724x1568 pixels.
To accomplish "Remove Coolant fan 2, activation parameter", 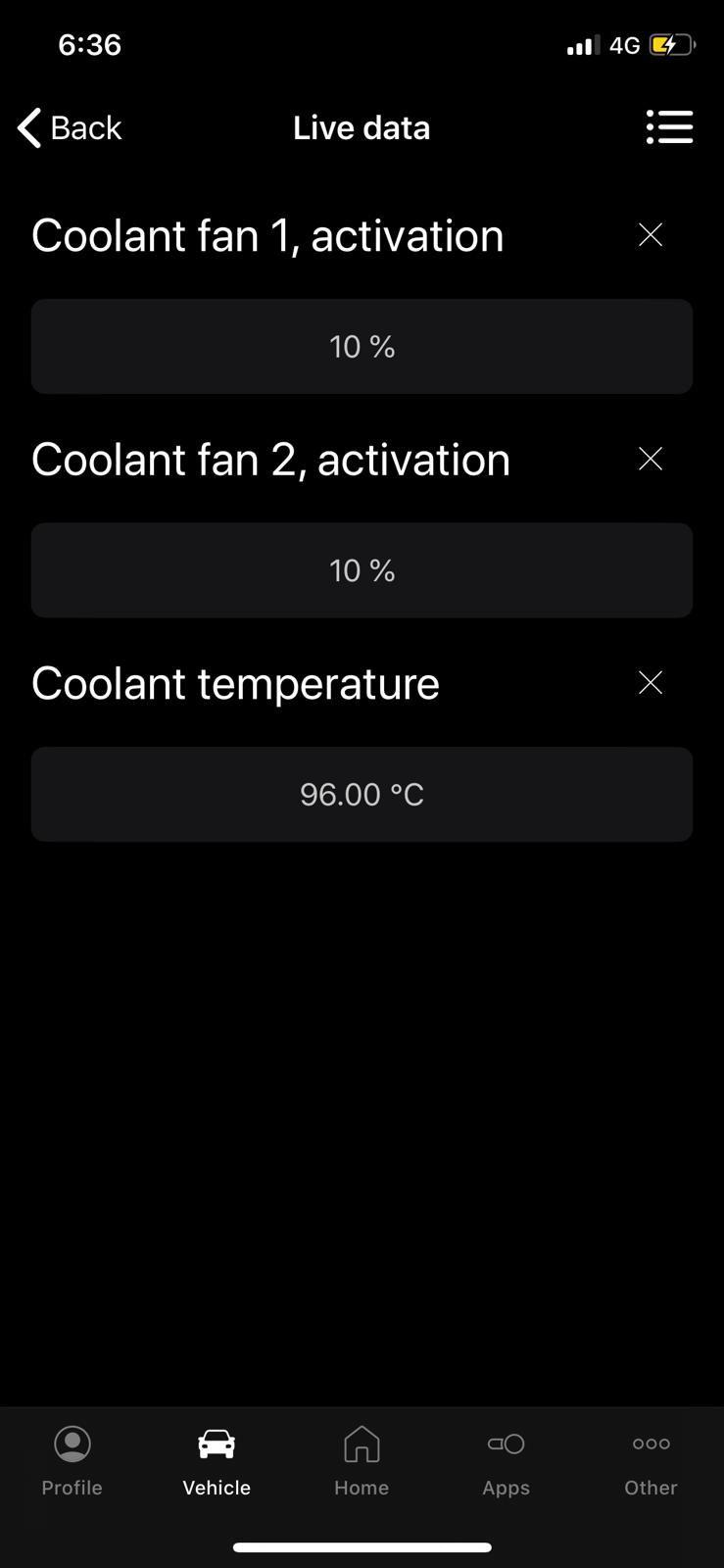I will (x=651, y=459).
